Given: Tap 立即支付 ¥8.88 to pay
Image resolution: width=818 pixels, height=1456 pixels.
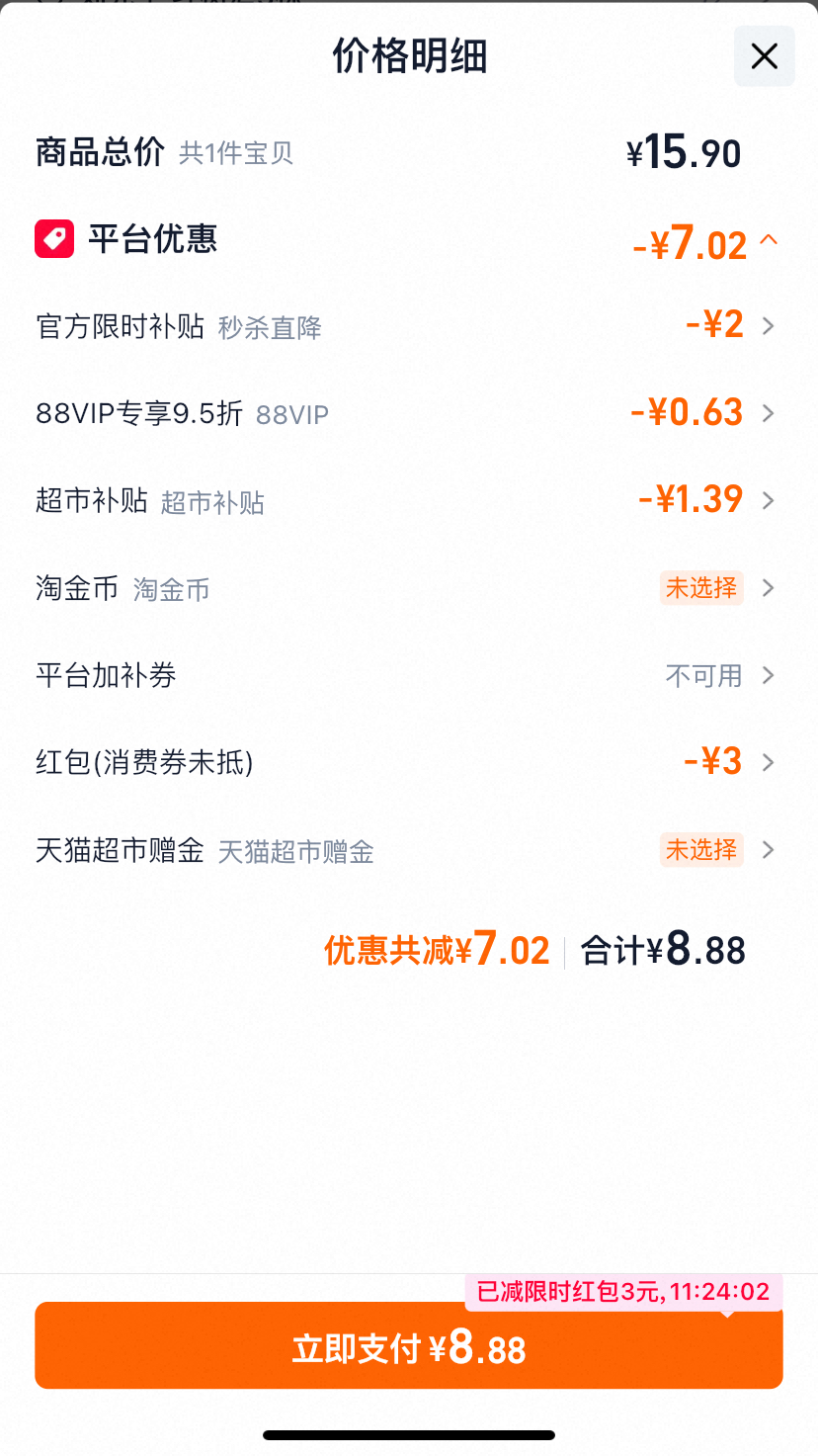Looking at the screenshot, I should coord(408,1346).
